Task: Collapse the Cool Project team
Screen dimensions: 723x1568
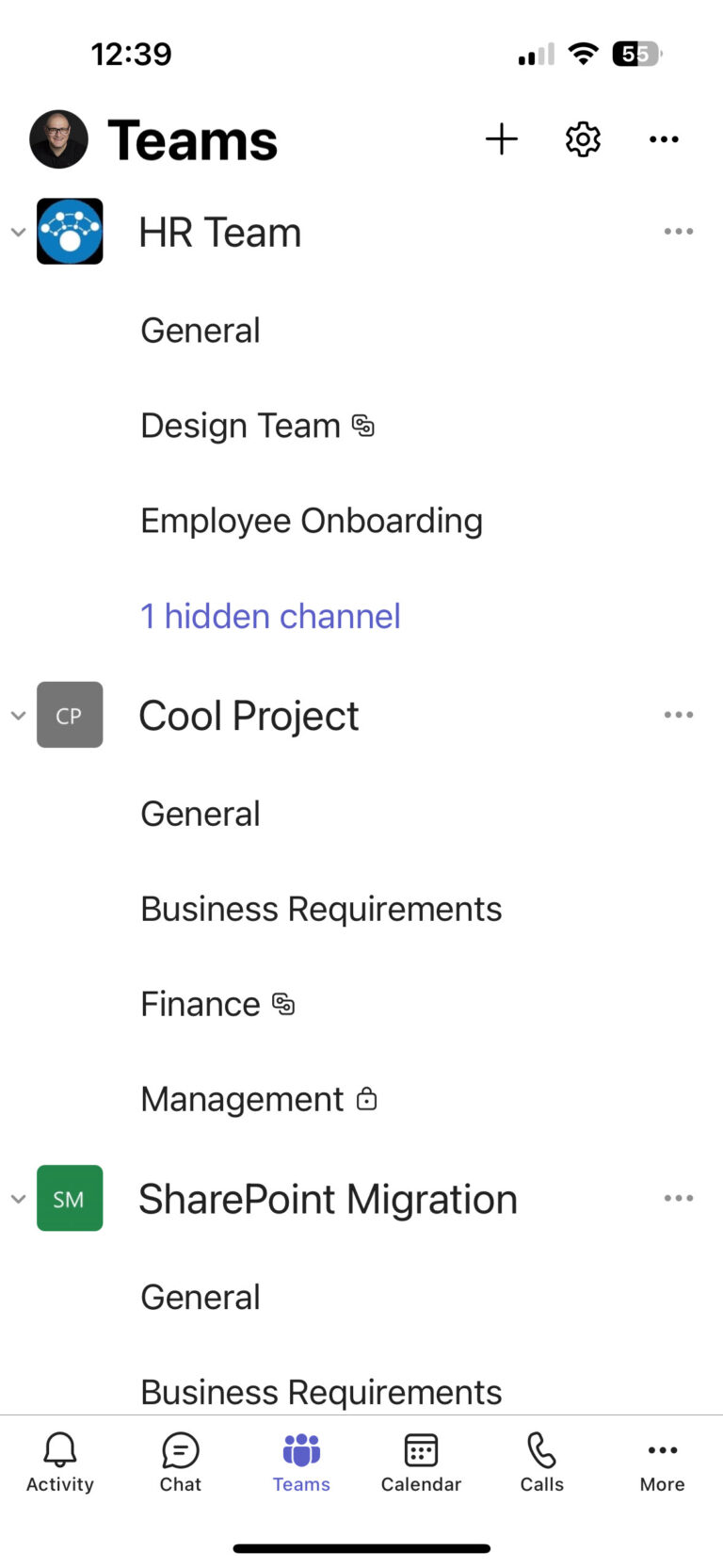Action: [x=18, y=715]
